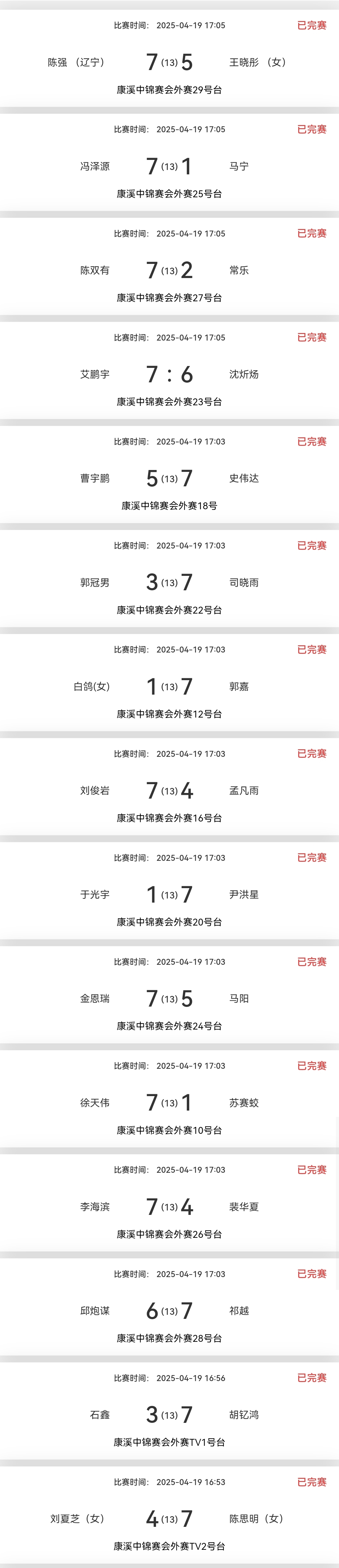
Task: Open match 冯泽源 vs 马宁
Action: coord(169,166)
